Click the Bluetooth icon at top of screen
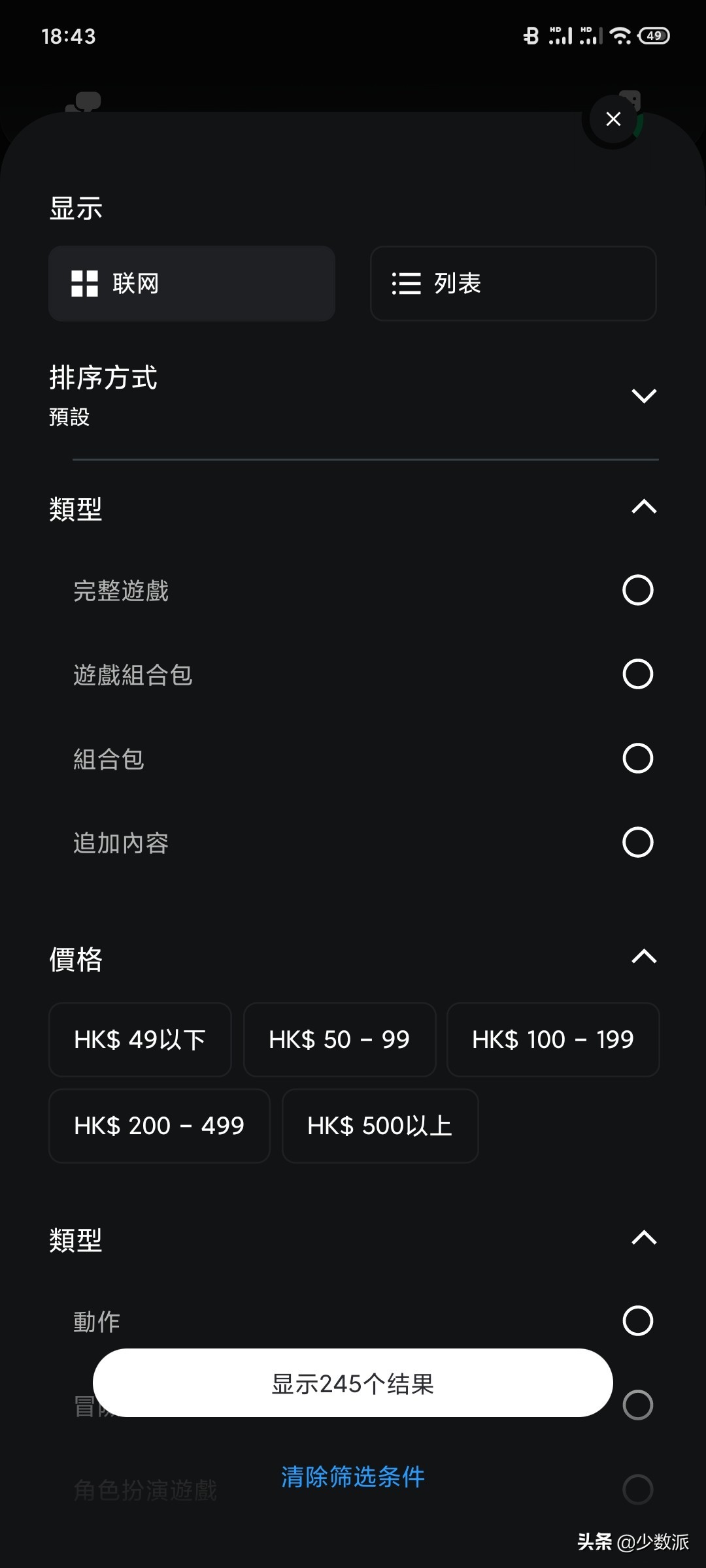The height and width of the screenshot is (1568, 706). pos(531,35)
